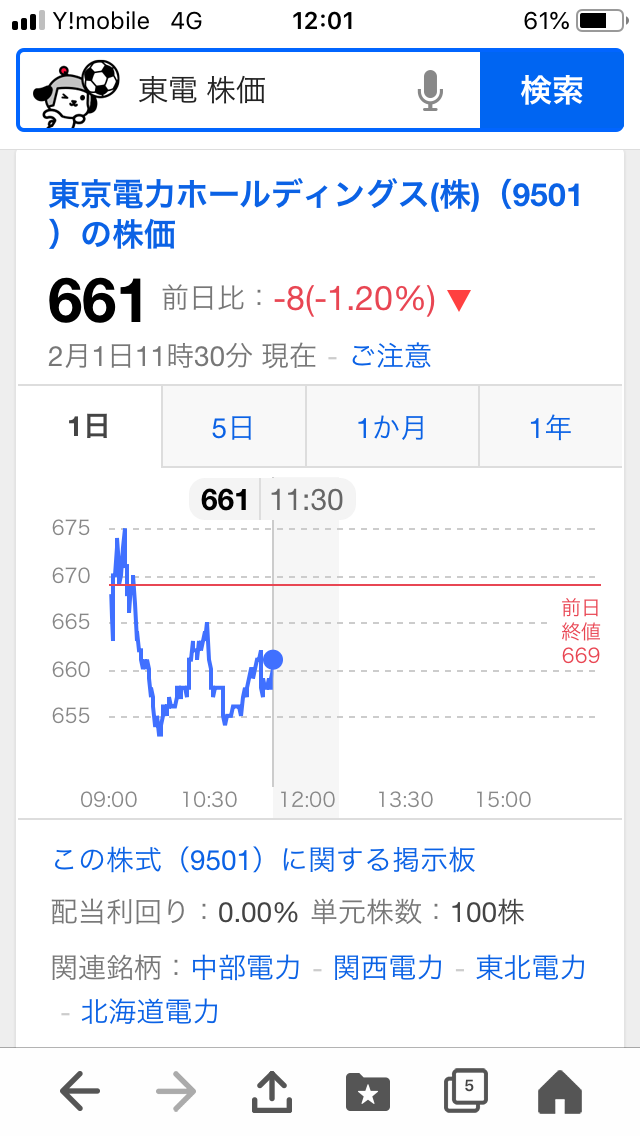Open related stock 中部電力
This screenshot has width=640, height=1136.
pos(246,967)
